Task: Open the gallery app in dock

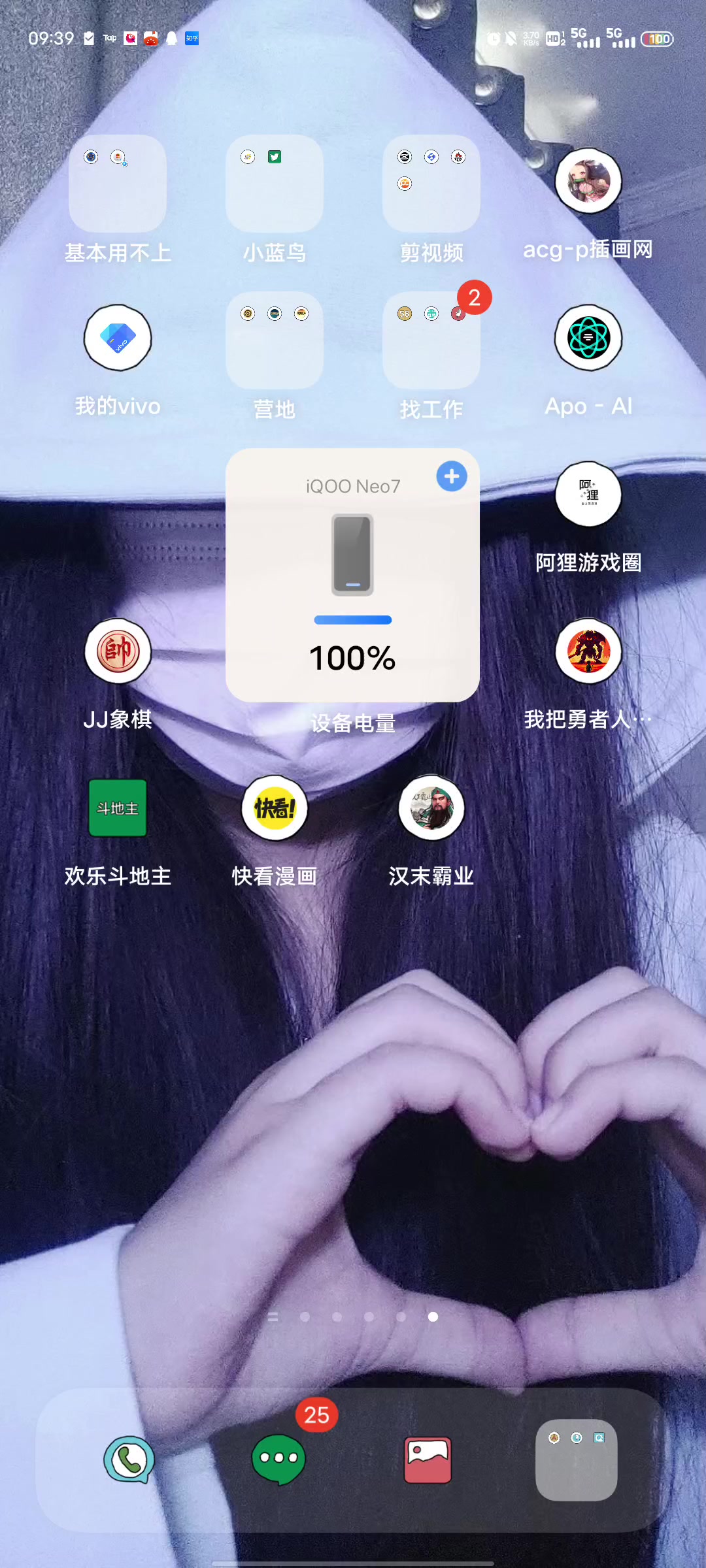Action: 428,1460
